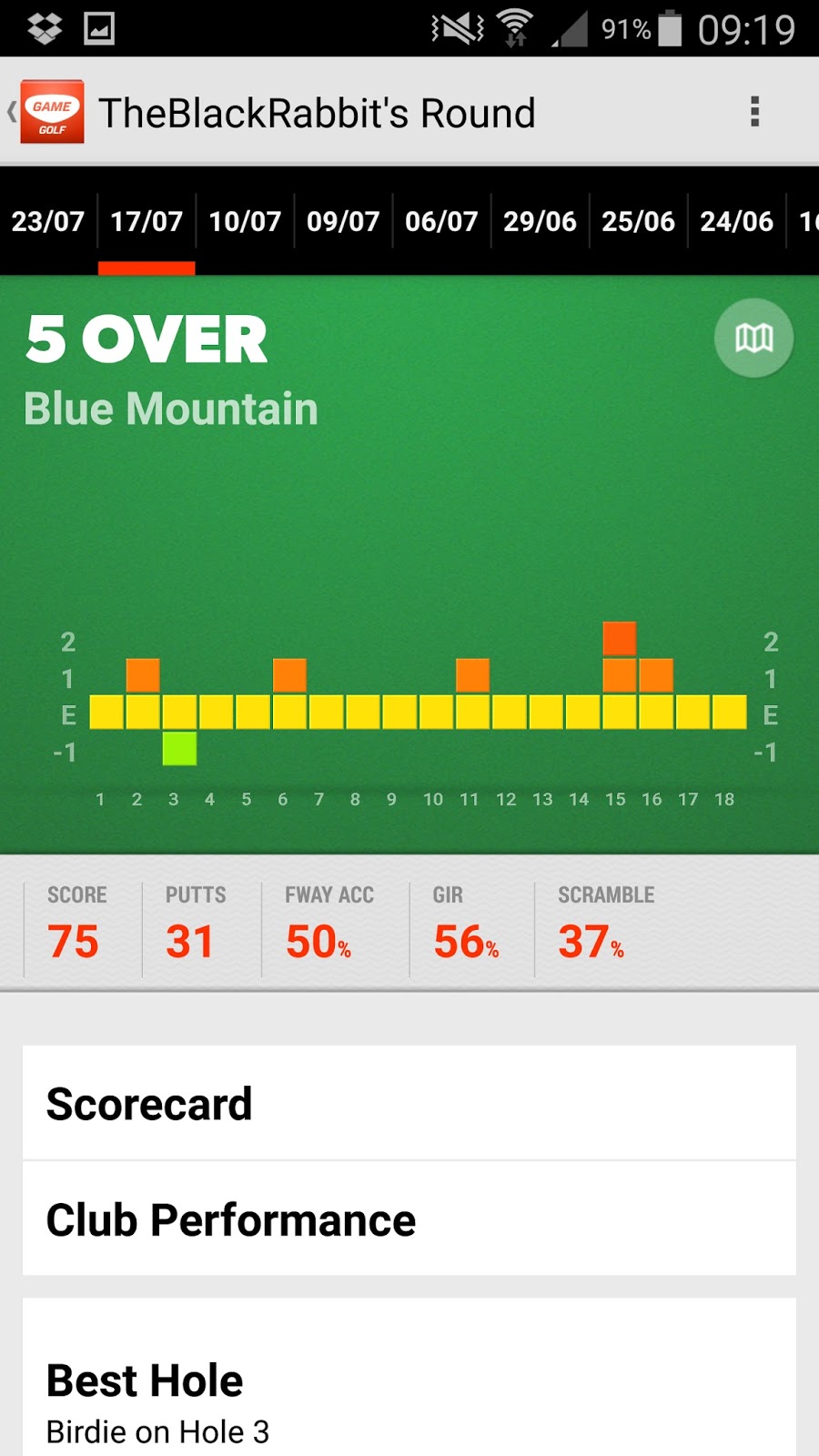This screenshot has width=819, height=1456.
Task: Switch to the 23/07 round
Action: pyautogui.click(x=48, y=221)
